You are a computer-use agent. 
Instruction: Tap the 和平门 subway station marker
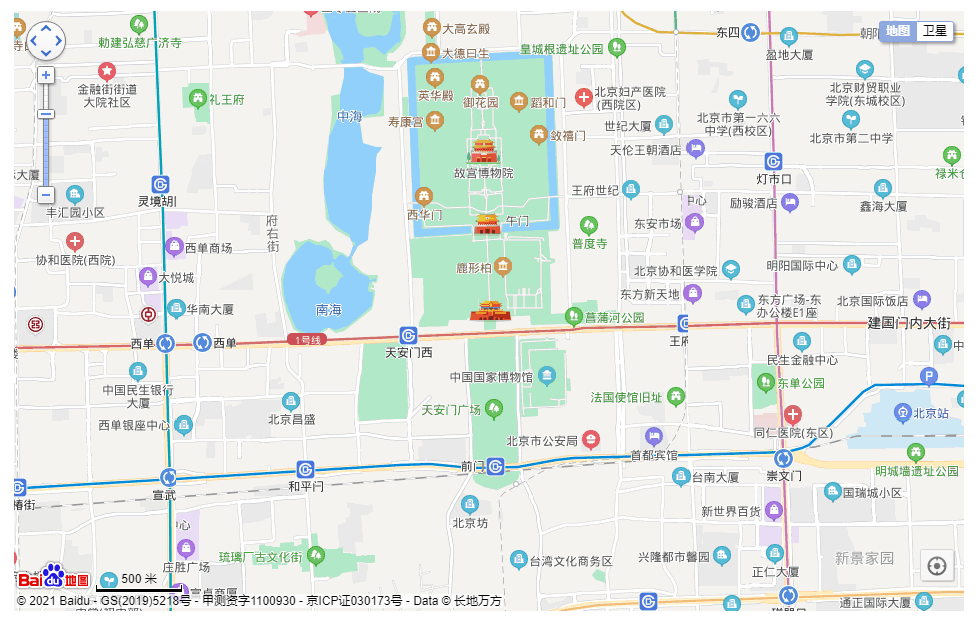(305, 468)
